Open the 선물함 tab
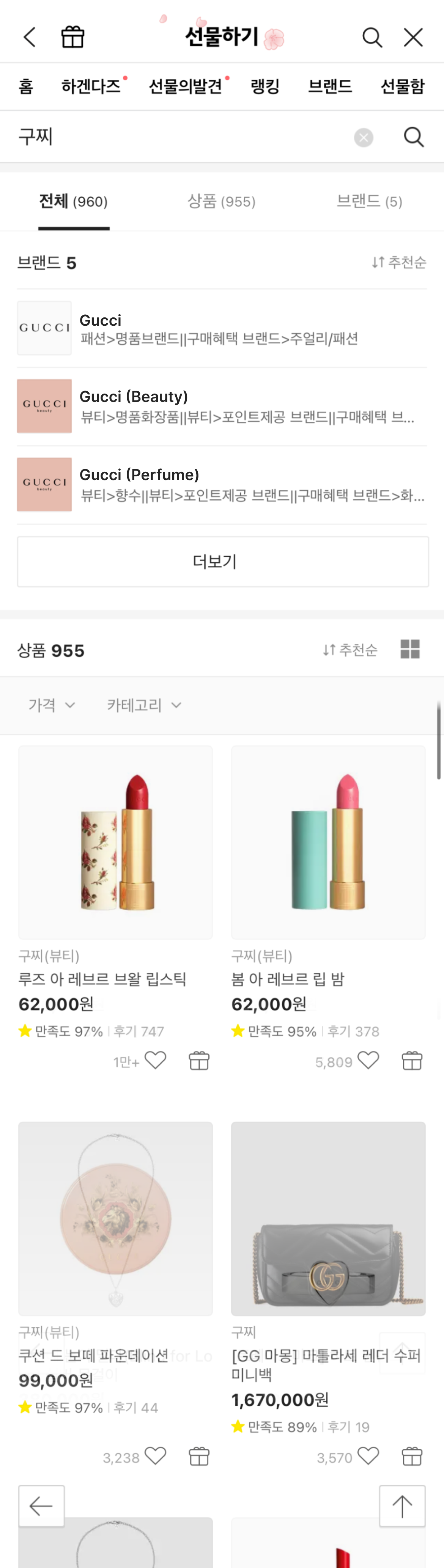 [x=402, y=86]
